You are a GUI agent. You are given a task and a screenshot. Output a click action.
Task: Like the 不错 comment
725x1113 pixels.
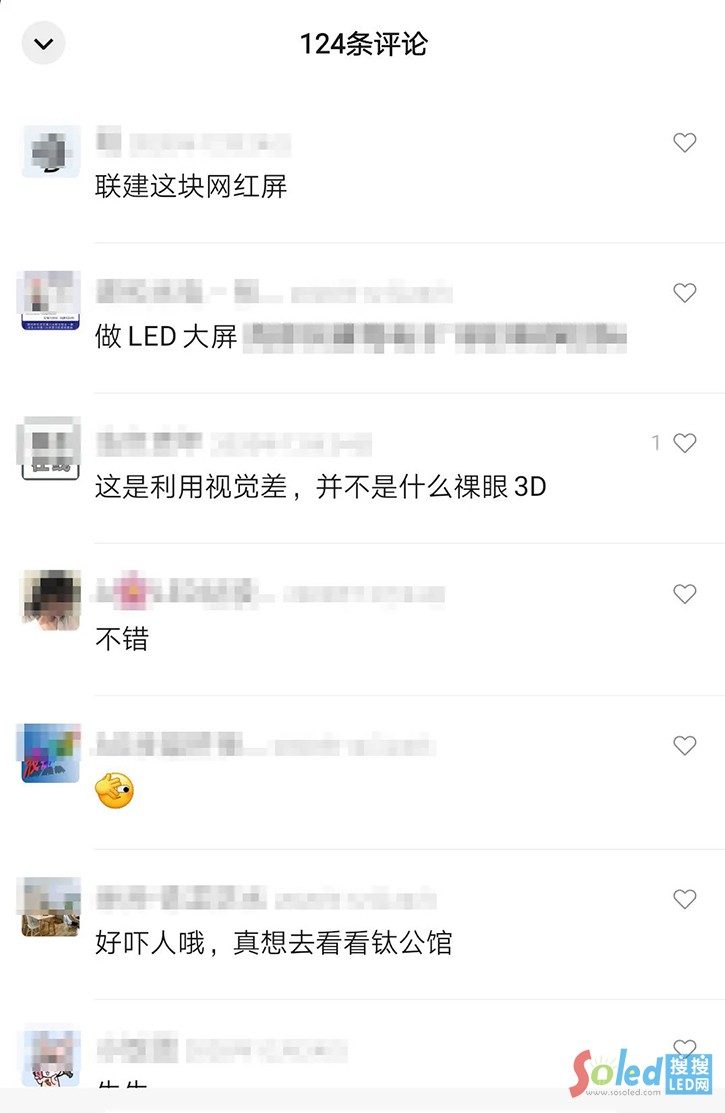(x=684, y=594)
